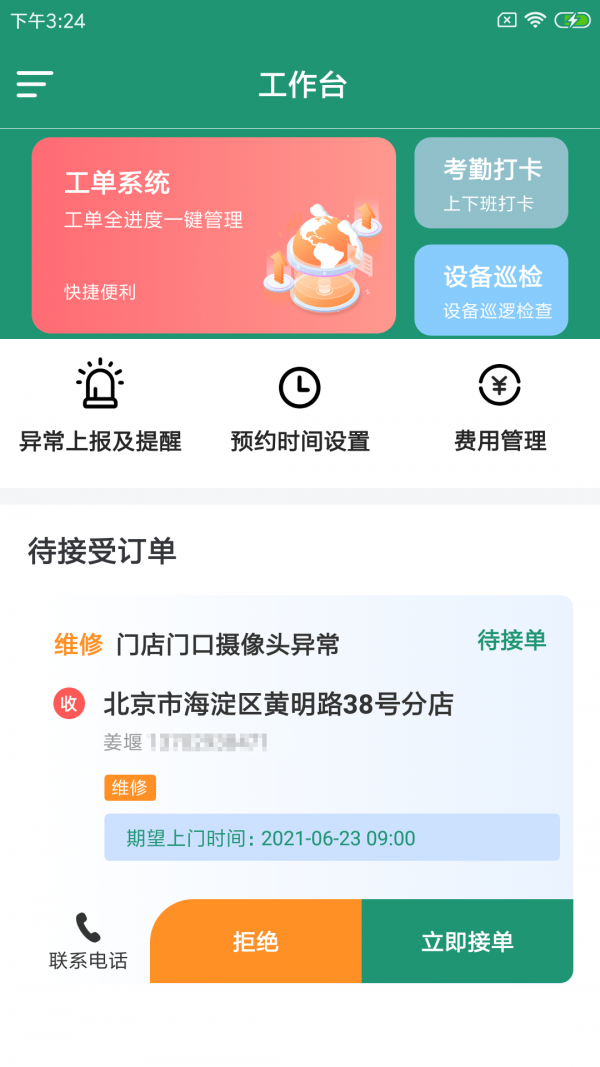
Task: Open 设备巡检 equipment inspection
Action: 491,290
